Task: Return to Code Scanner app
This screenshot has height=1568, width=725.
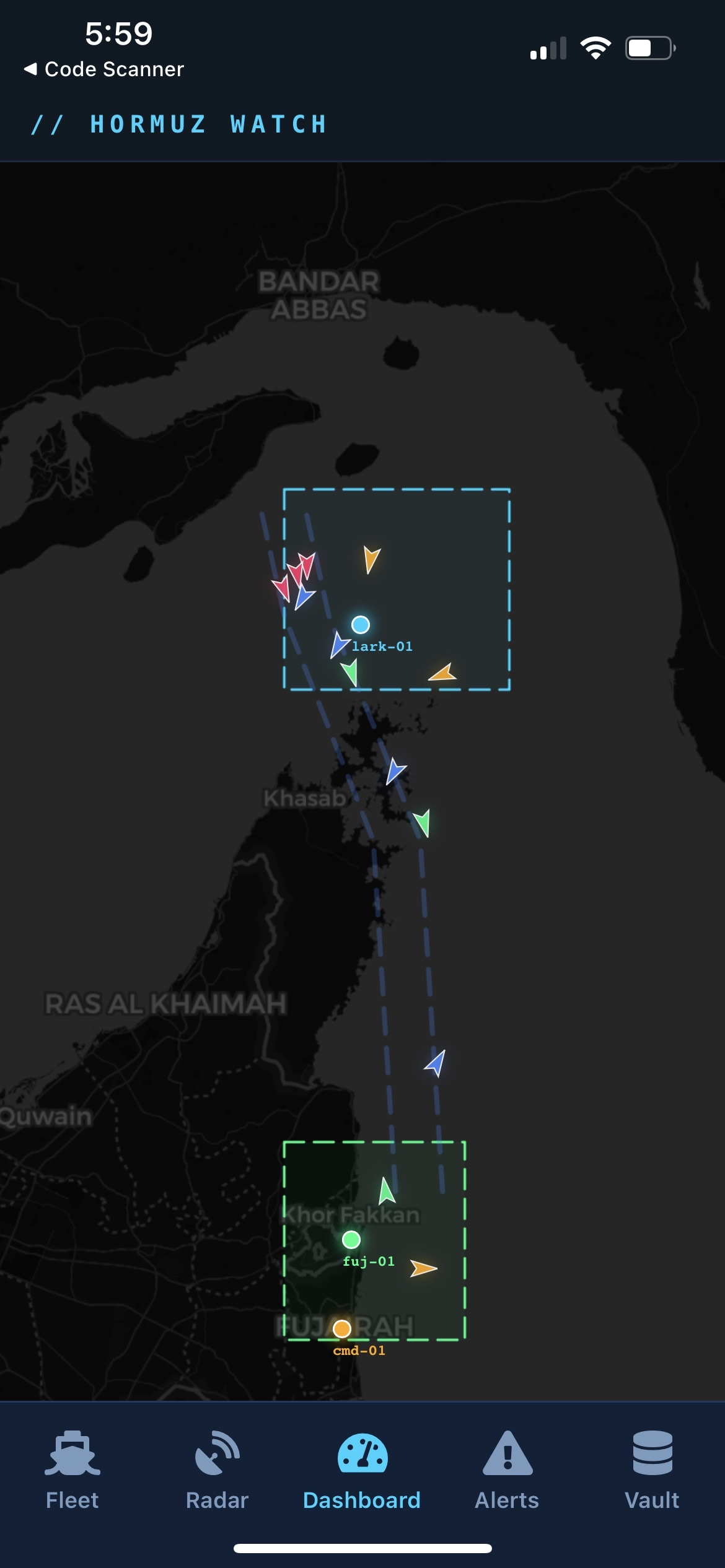Action: pos(104,69)
